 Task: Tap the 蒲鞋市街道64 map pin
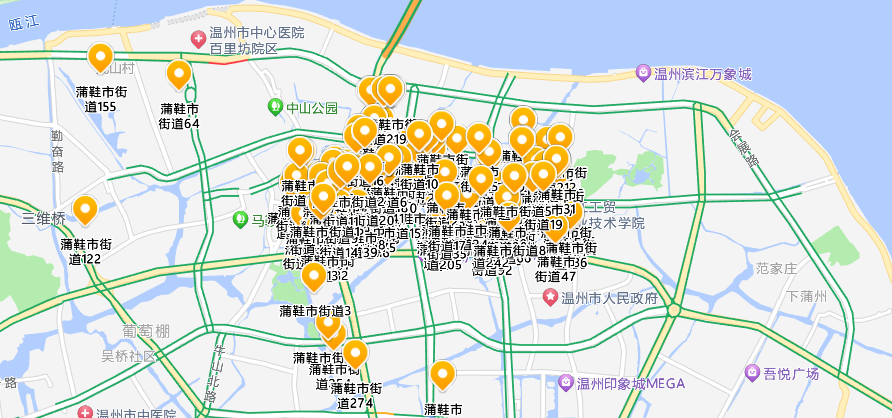[178, 74]
